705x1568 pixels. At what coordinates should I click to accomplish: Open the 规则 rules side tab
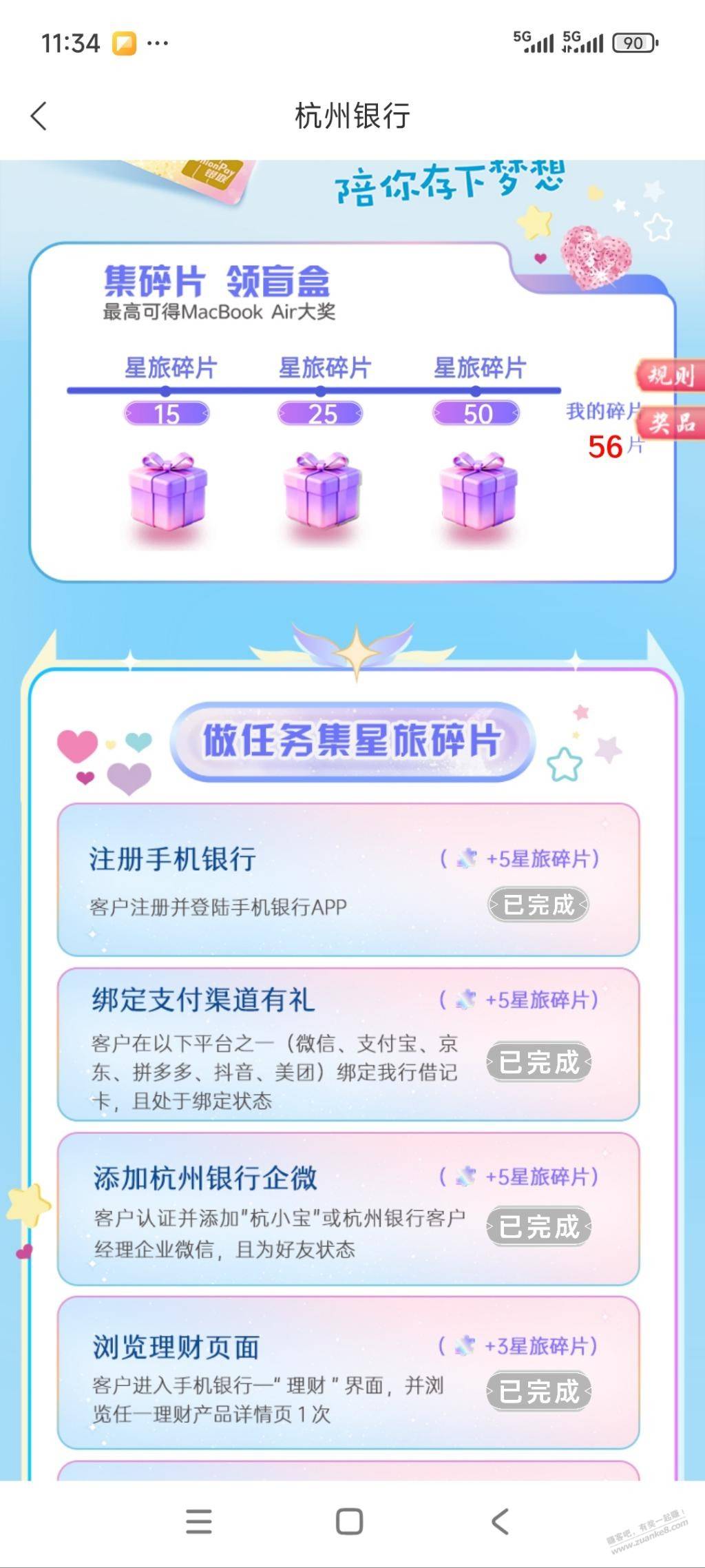coord(669,375)
